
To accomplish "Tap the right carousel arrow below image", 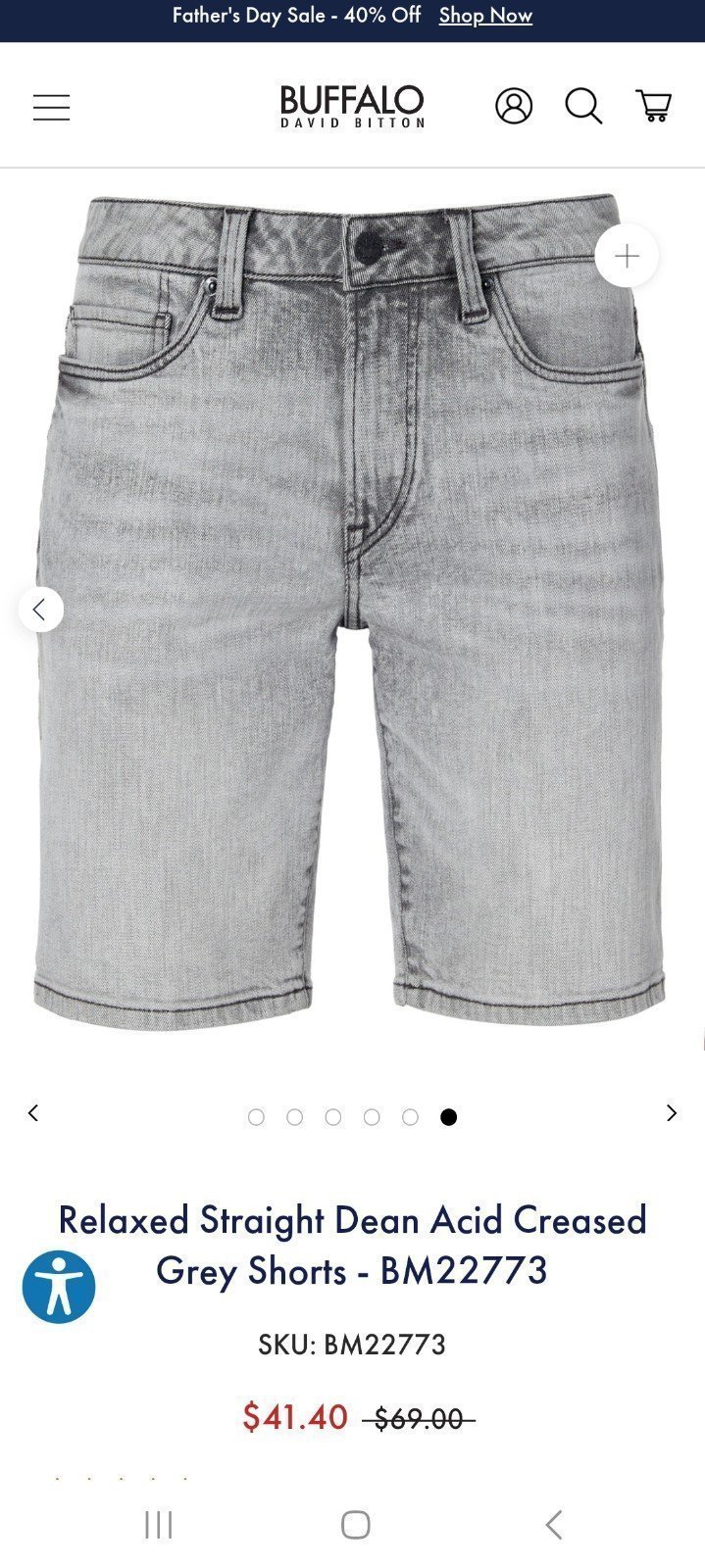I will tap(672, 1113).
